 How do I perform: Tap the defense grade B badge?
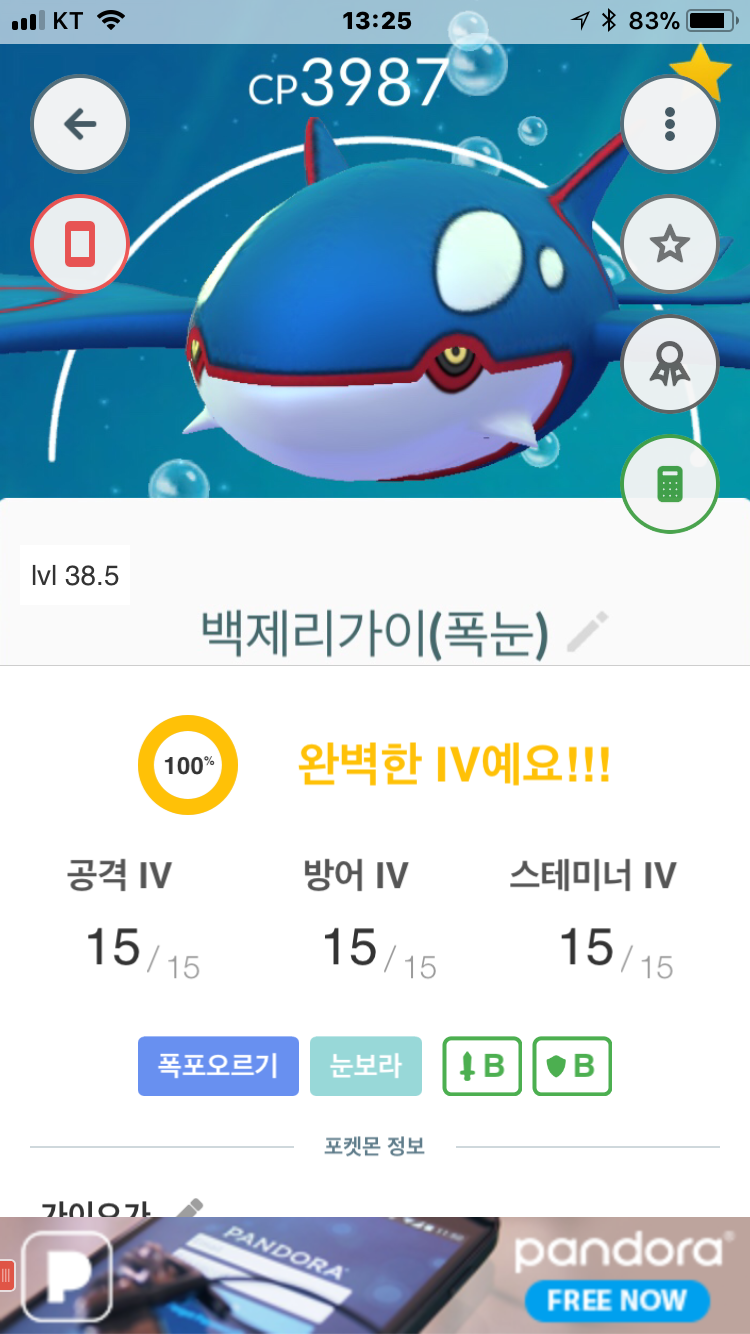[572, 1066]
